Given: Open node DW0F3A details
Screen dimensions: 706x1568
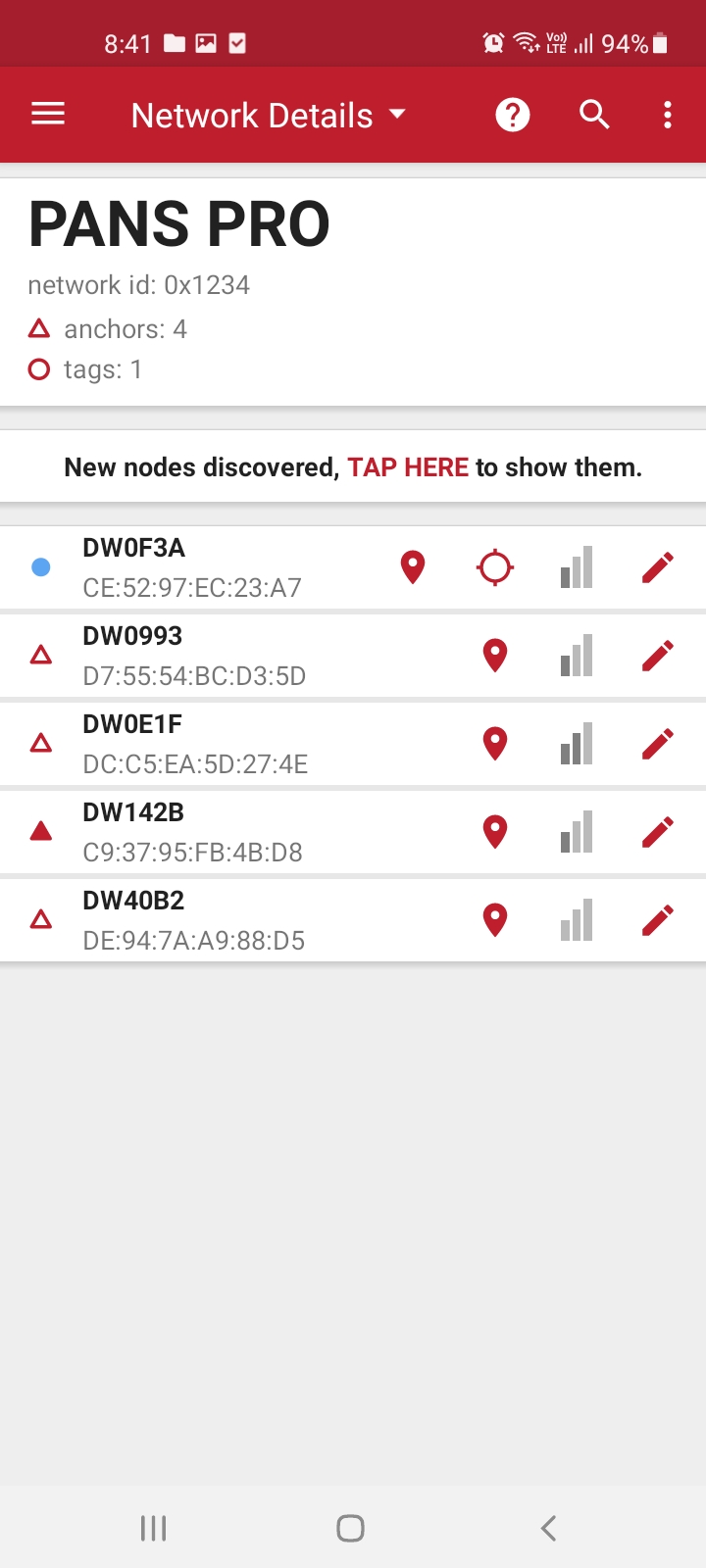Looking at the screenshot, I should [x=353, y=567].
